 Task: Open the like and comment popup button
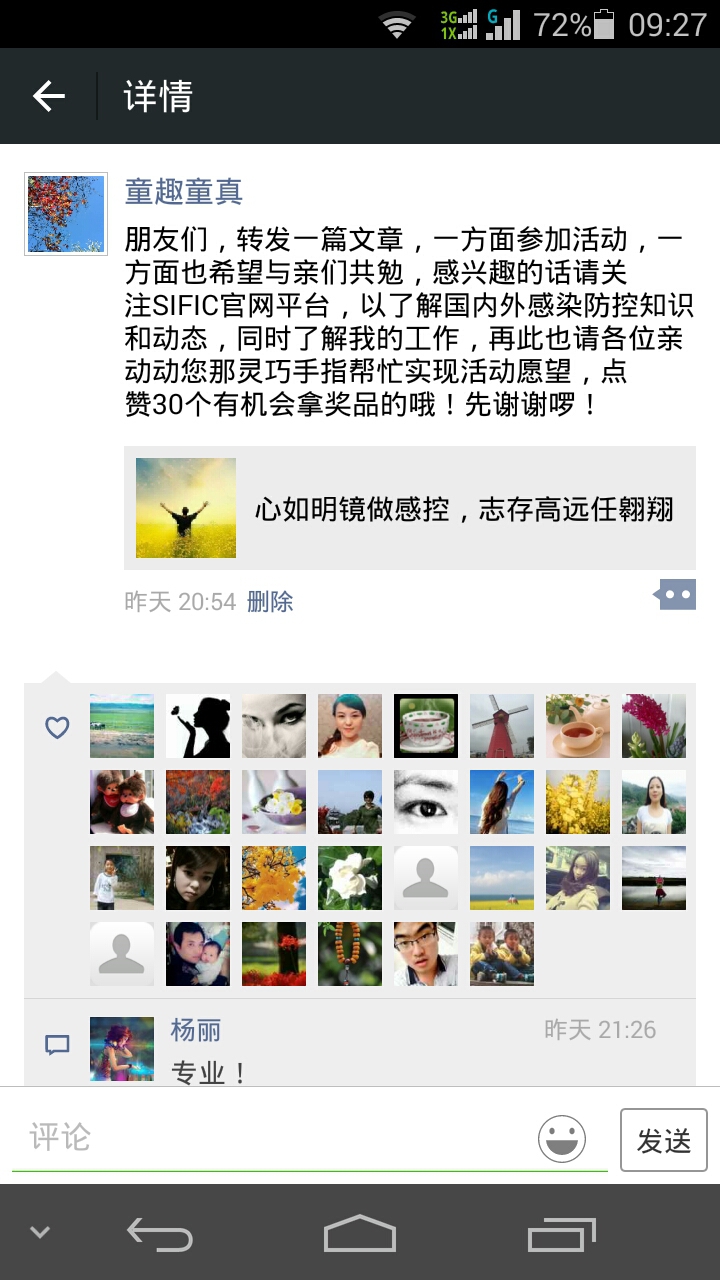click(675, 595)
